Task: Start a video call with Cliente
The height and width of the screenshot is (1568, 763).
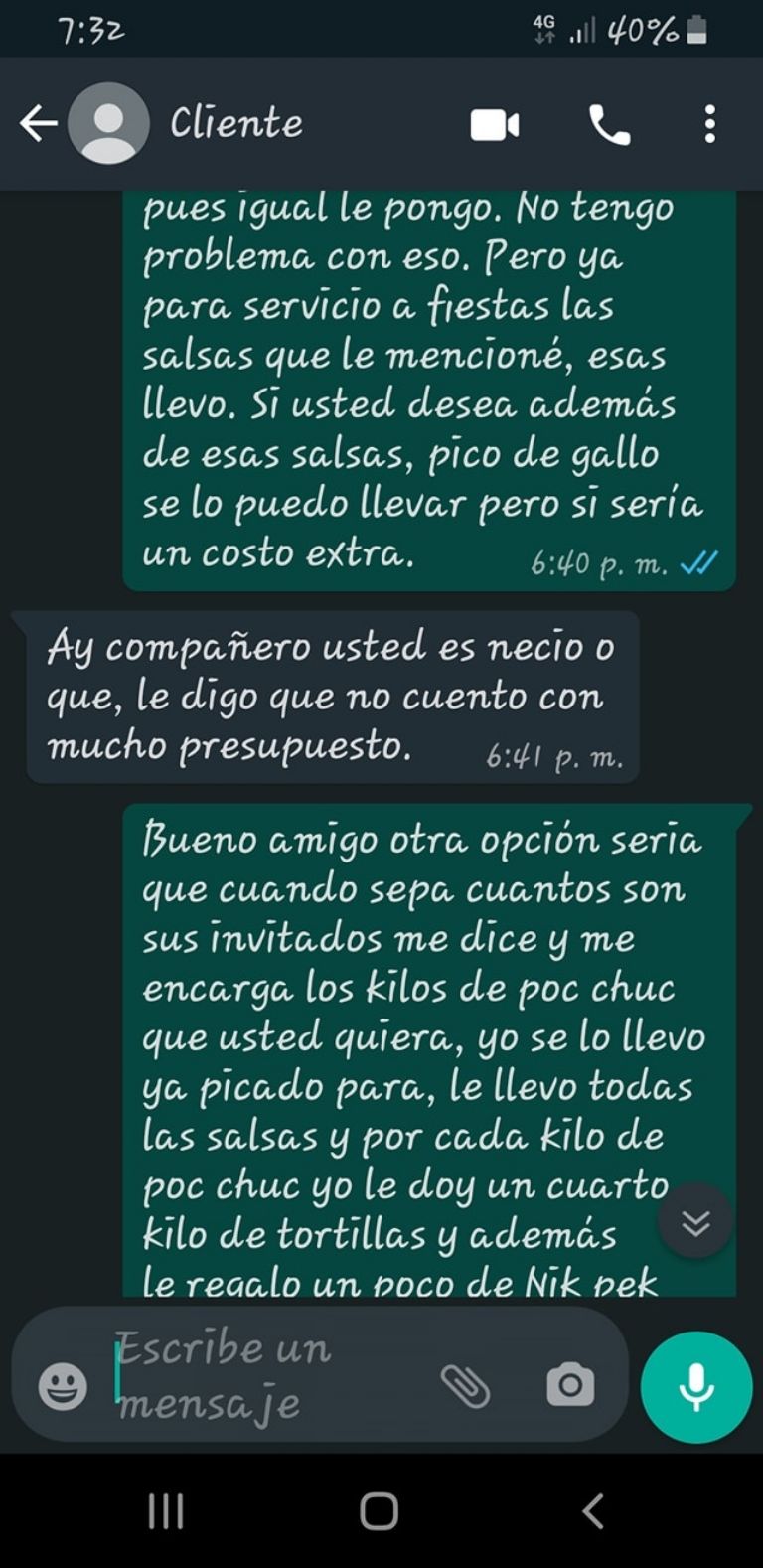Action: coord(494,125)
